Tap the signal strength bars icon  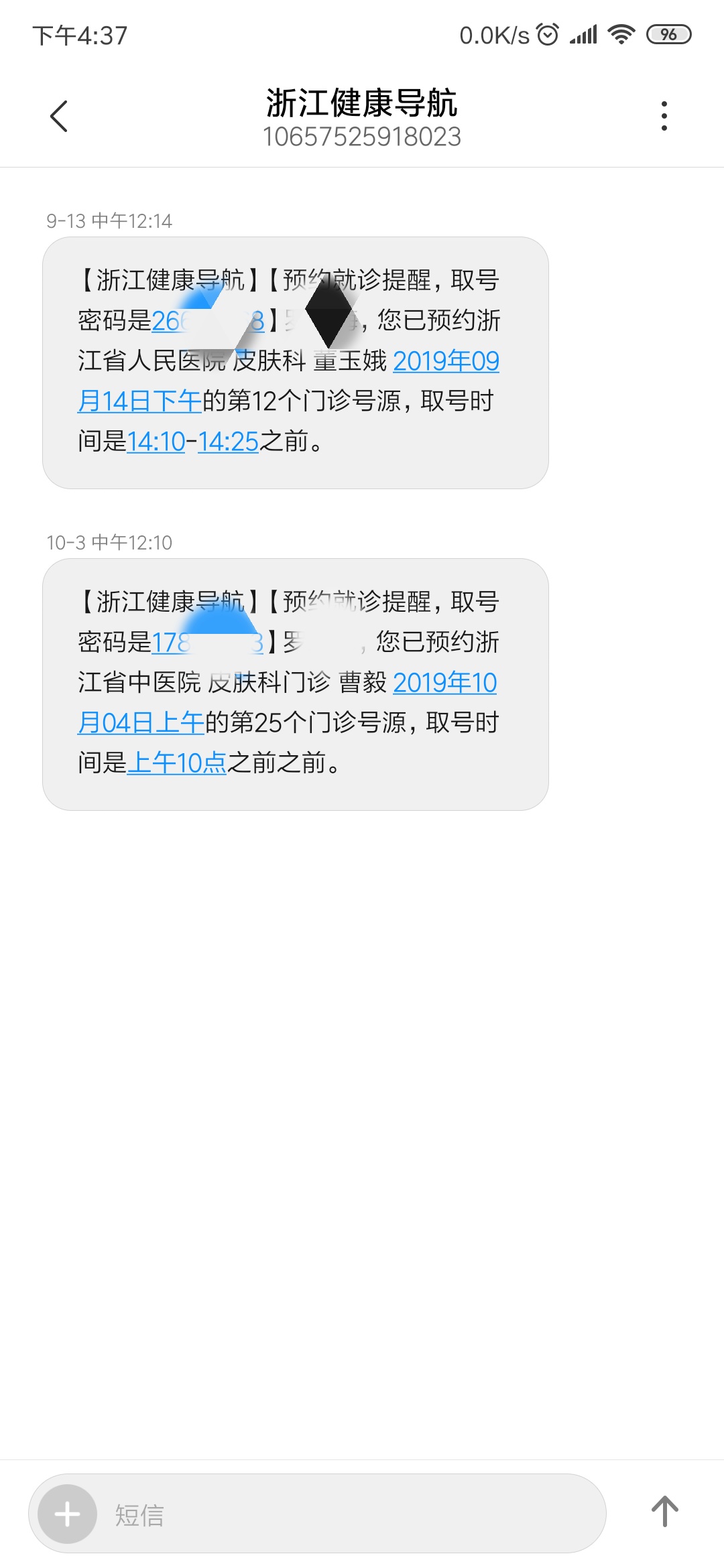tap(583, 35)
